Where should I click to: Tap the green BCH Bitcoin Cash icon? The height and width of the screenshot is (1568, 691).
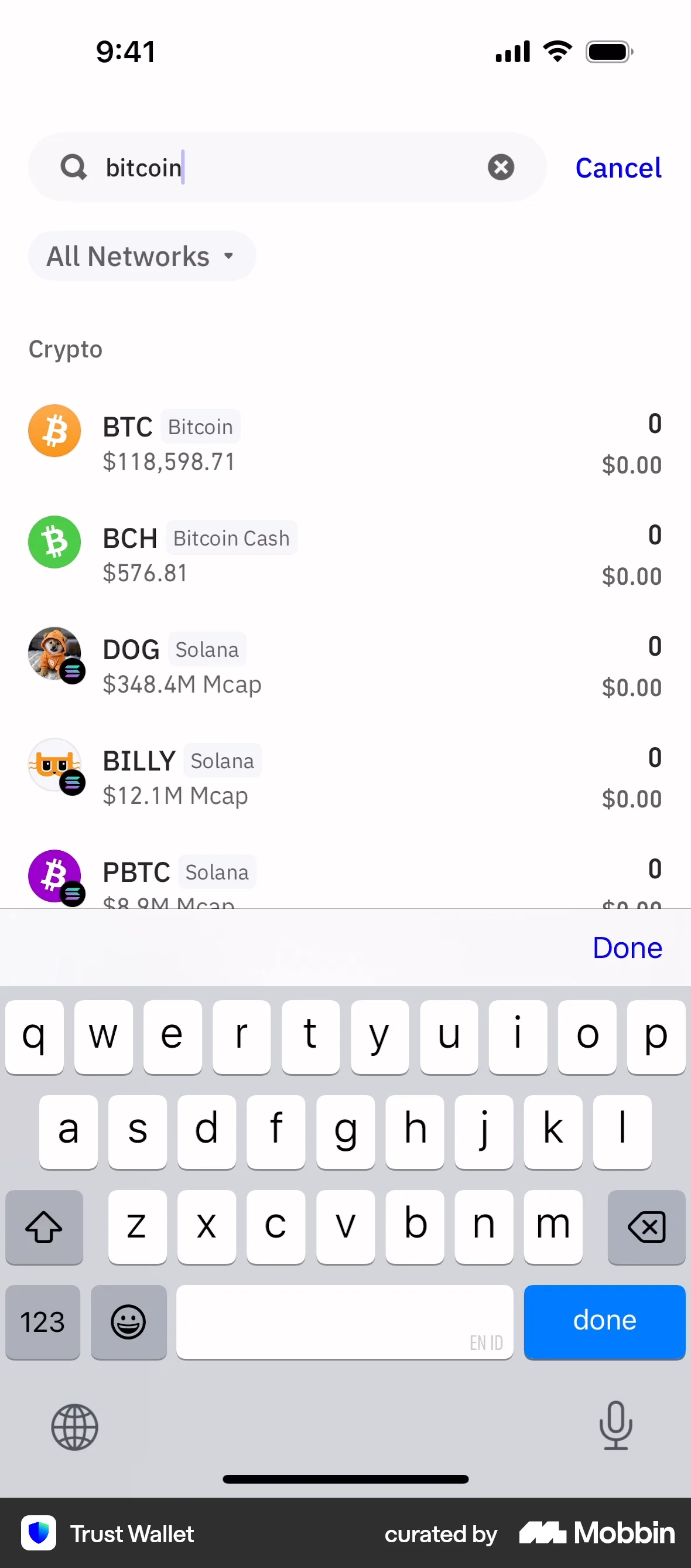coord(54,542)
